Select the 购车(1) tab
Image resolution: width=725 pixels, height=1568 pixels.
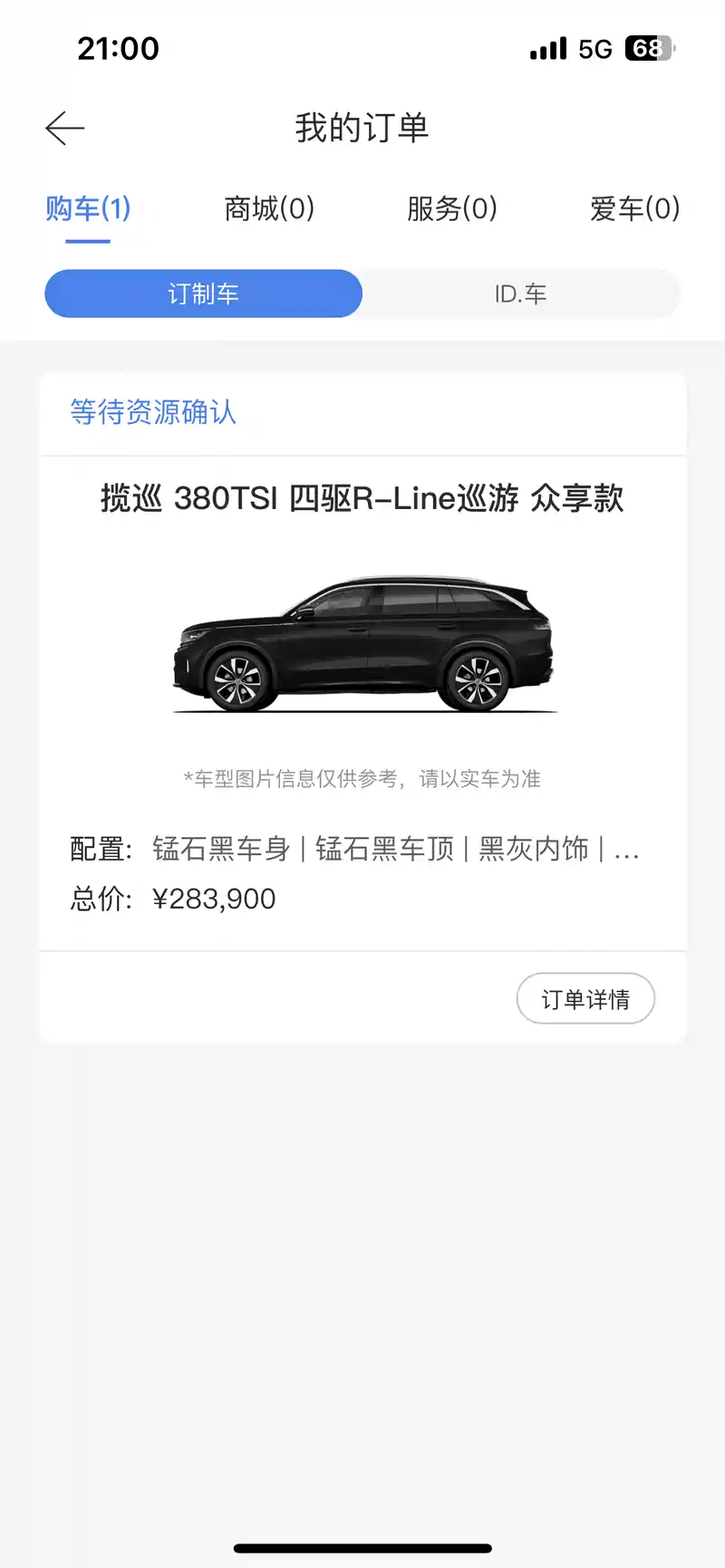click(88, 209)
